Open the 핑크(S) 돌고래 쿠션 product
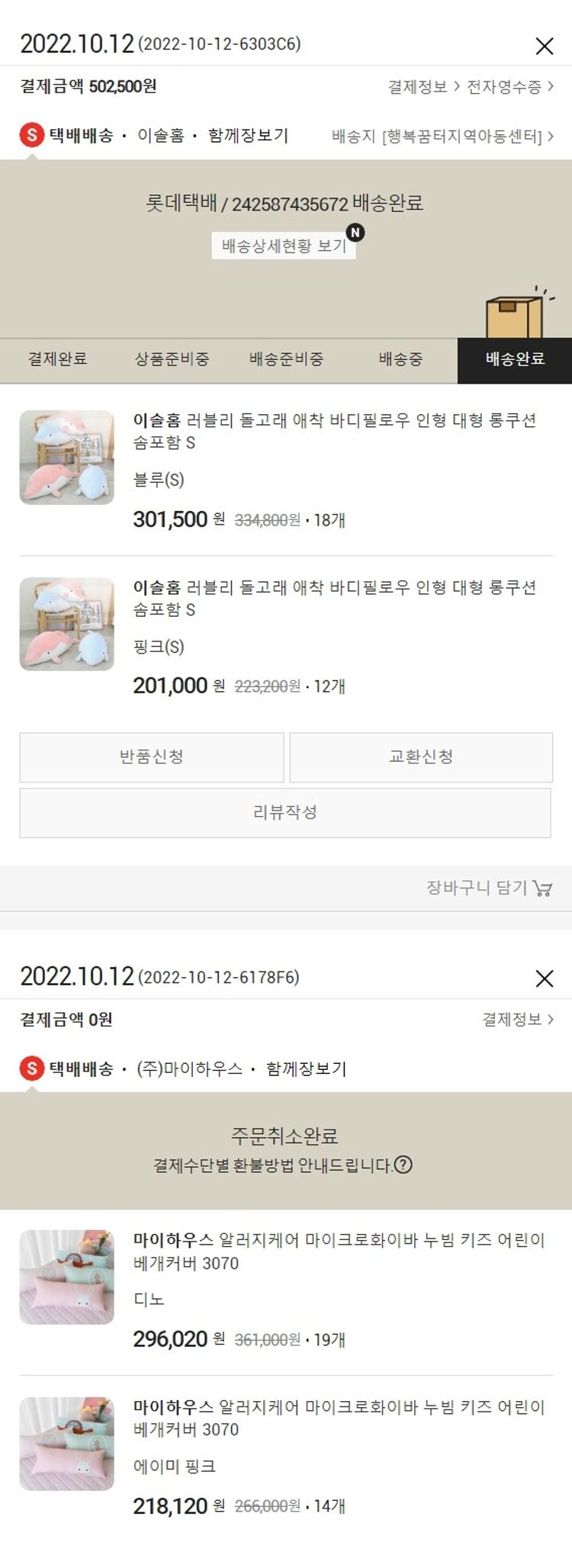 point(334,597)
